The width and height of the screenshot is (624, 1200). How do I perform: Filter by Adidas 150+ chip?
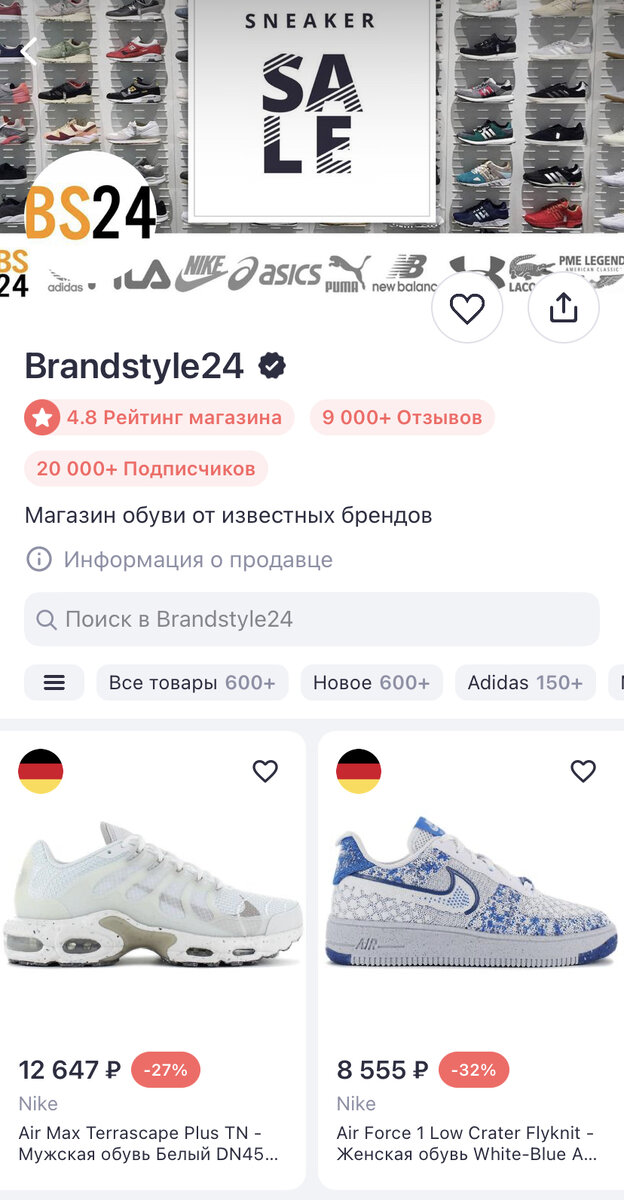point(525,683)
